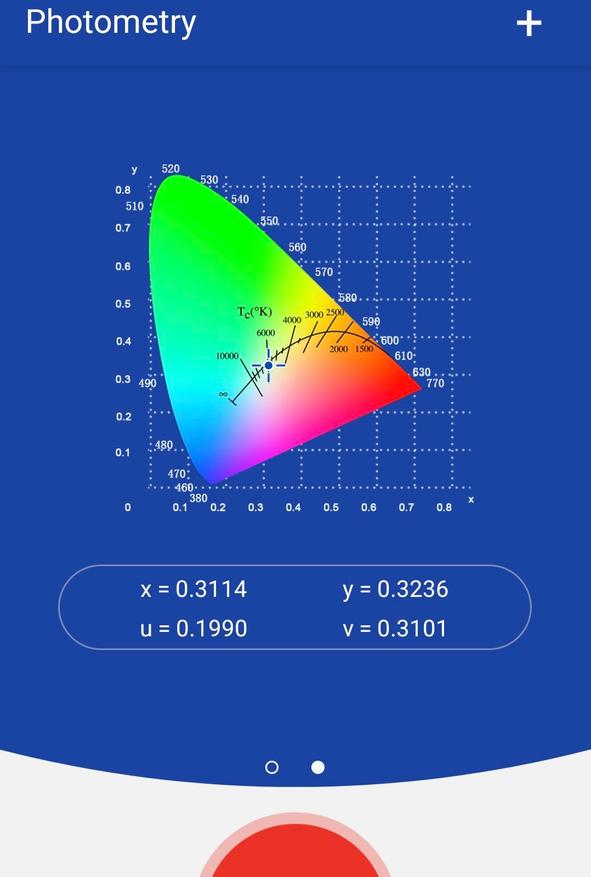Go to the first page indicator dot

click(272, 767)
